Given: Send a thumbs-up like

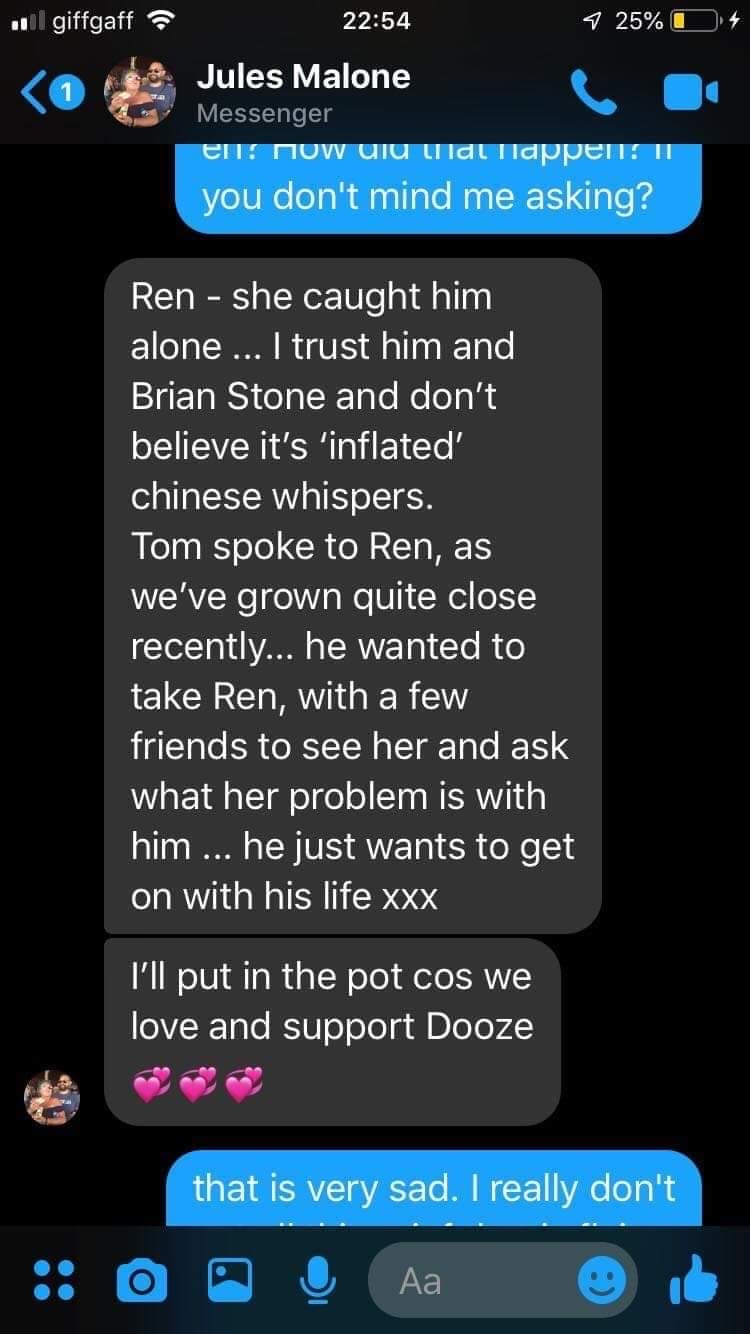Looking at the screenshot, I should (692, 1279).
